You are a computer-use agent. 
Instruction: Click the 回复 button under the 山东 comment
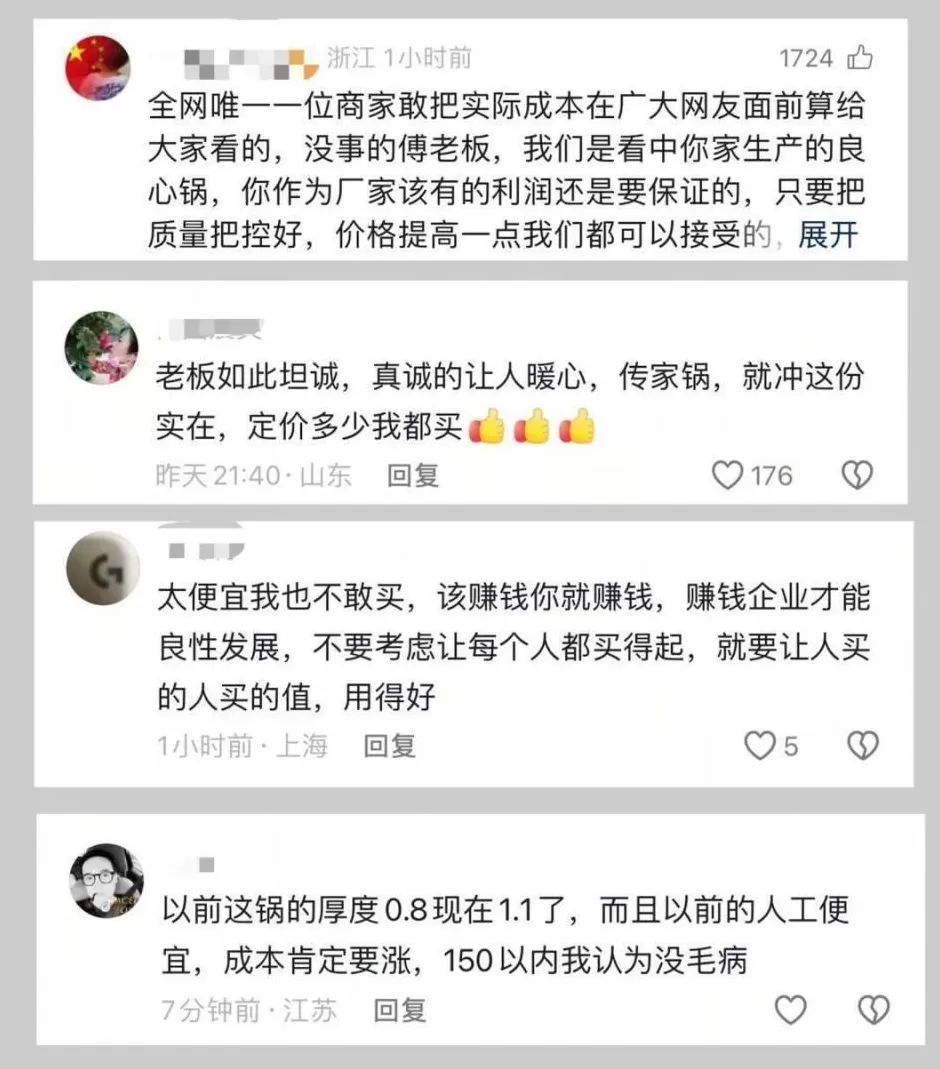tap(416, 477)
